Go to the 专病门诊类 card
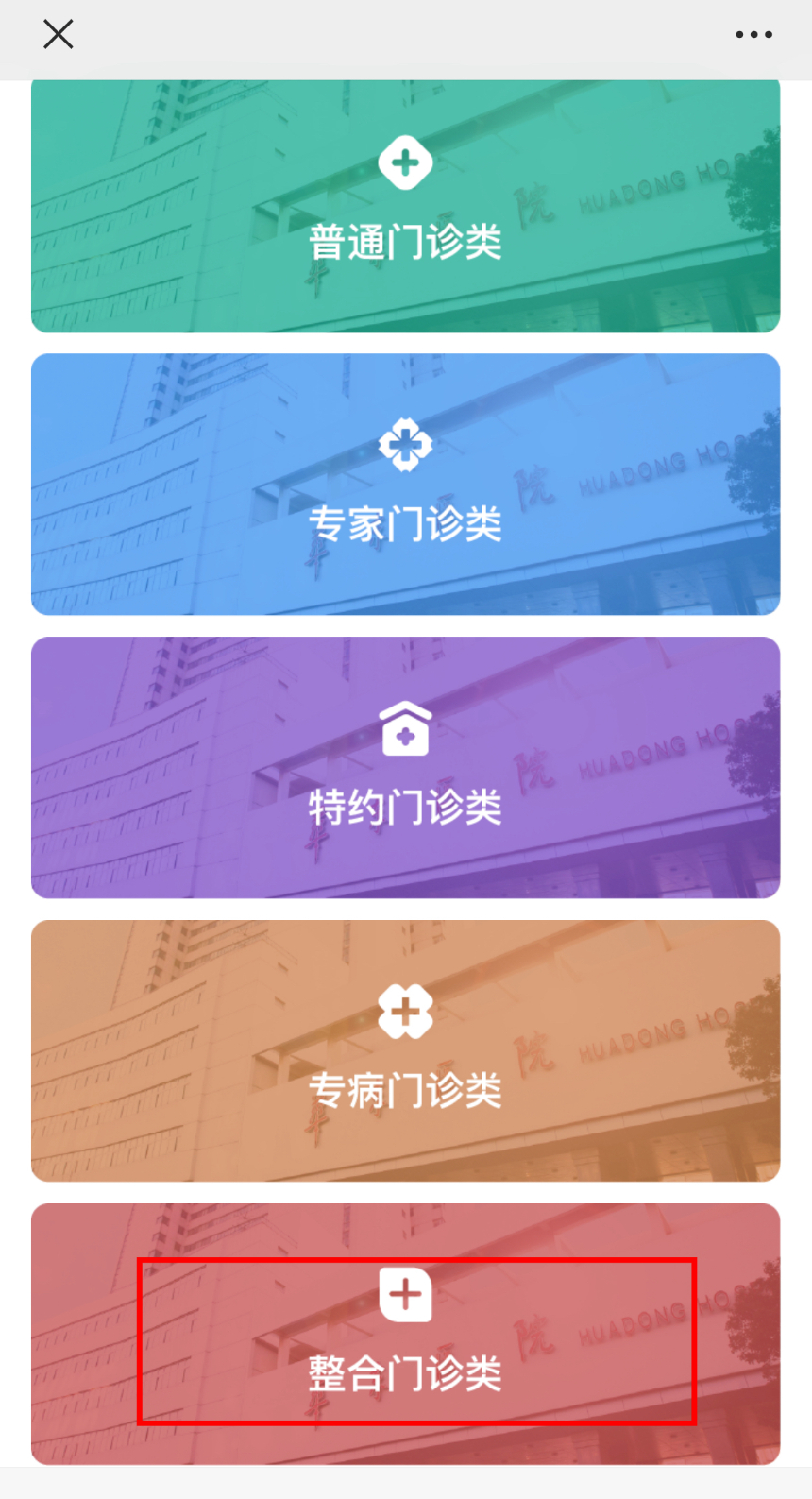This screenshot has width=812, height=1499. (406, 1051)
